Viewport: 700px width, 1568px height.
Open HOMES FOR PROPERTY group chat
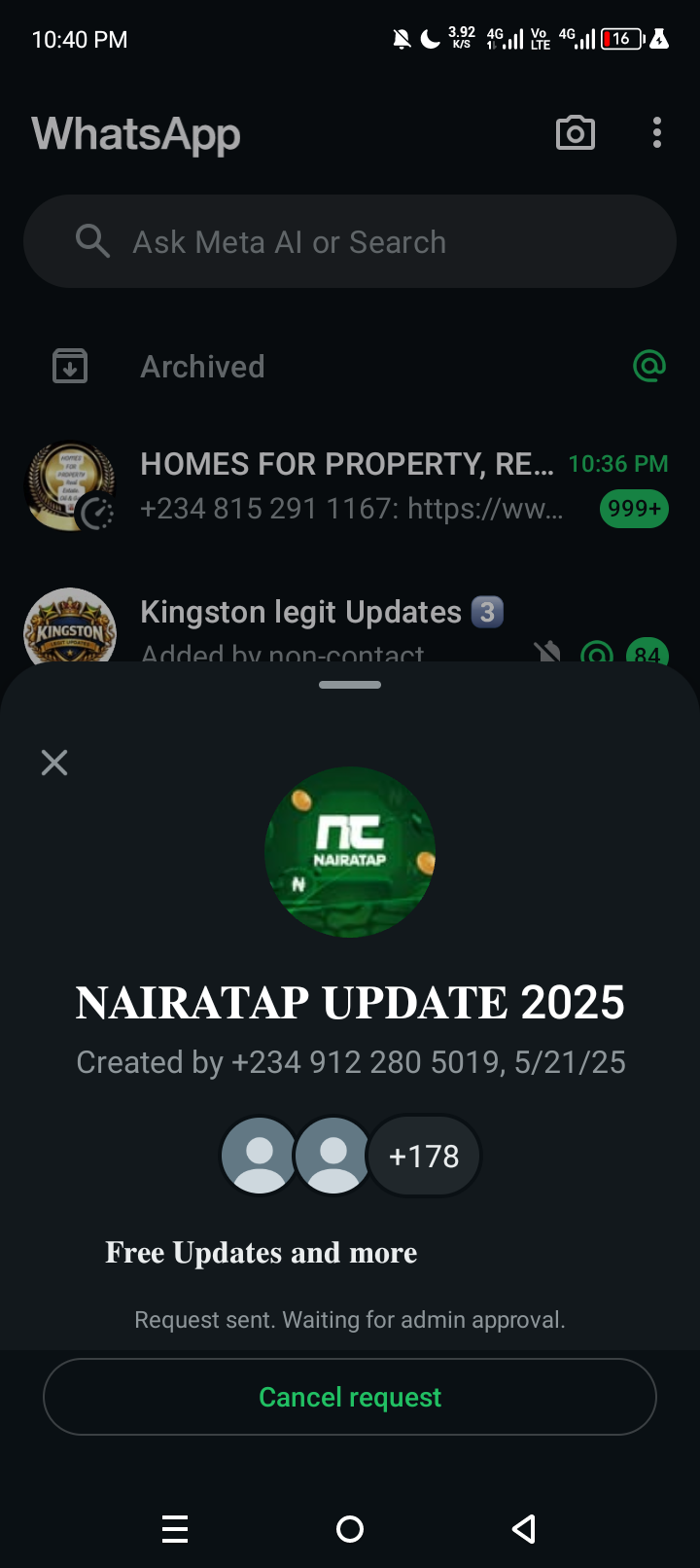(350, 485)
